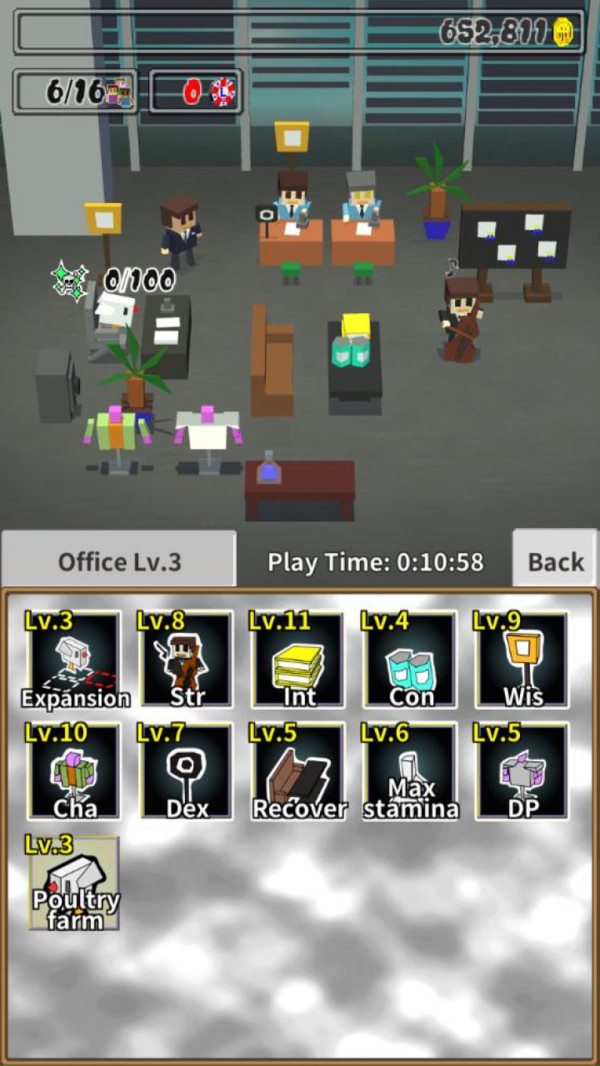600x1066 pixels.
Task: Select the DP upgrade tile
Action: click(x=521, y=772)
